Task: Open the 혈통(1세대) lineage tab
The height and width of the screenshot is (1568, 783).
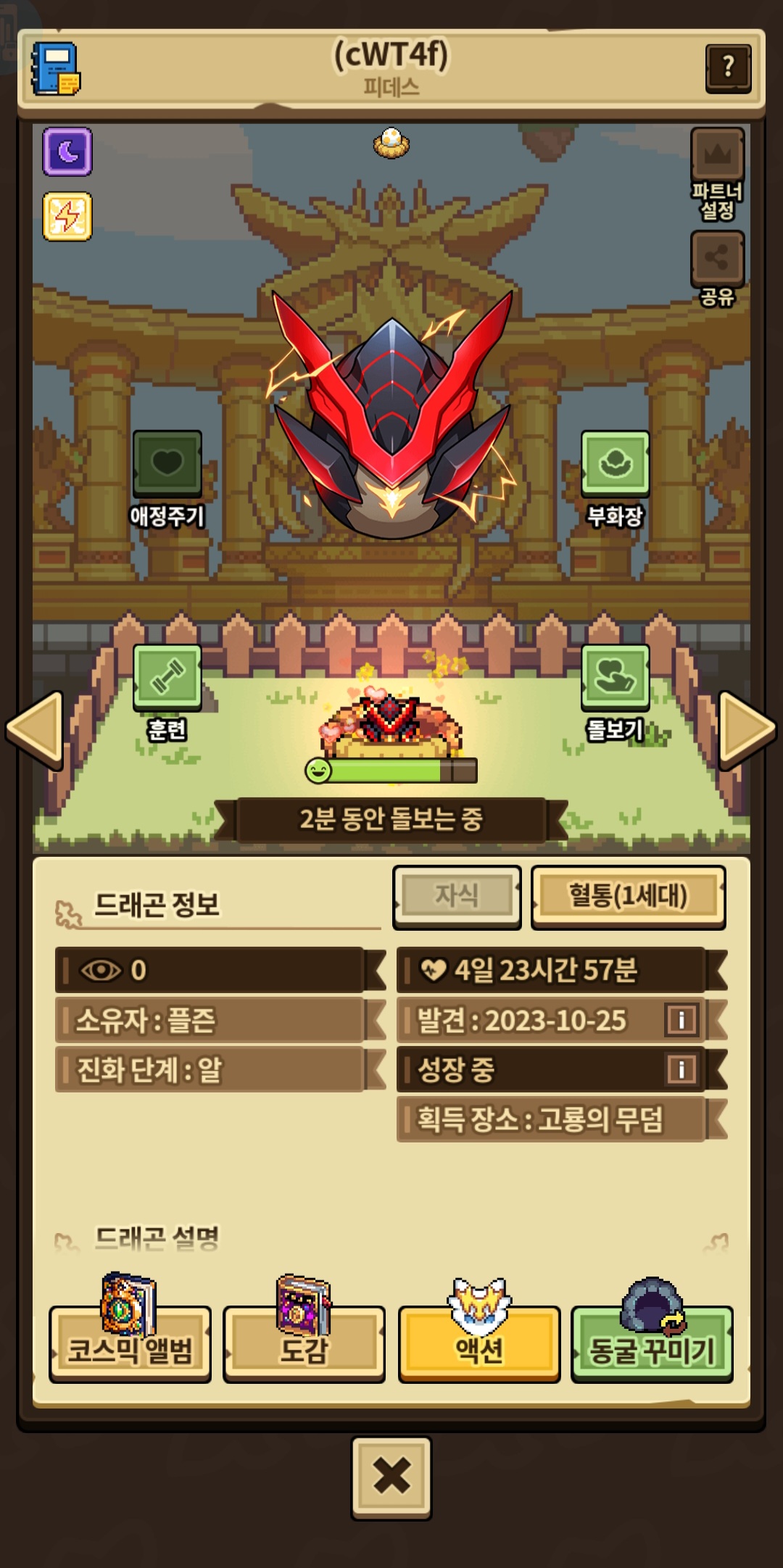Action: [628, 896]
